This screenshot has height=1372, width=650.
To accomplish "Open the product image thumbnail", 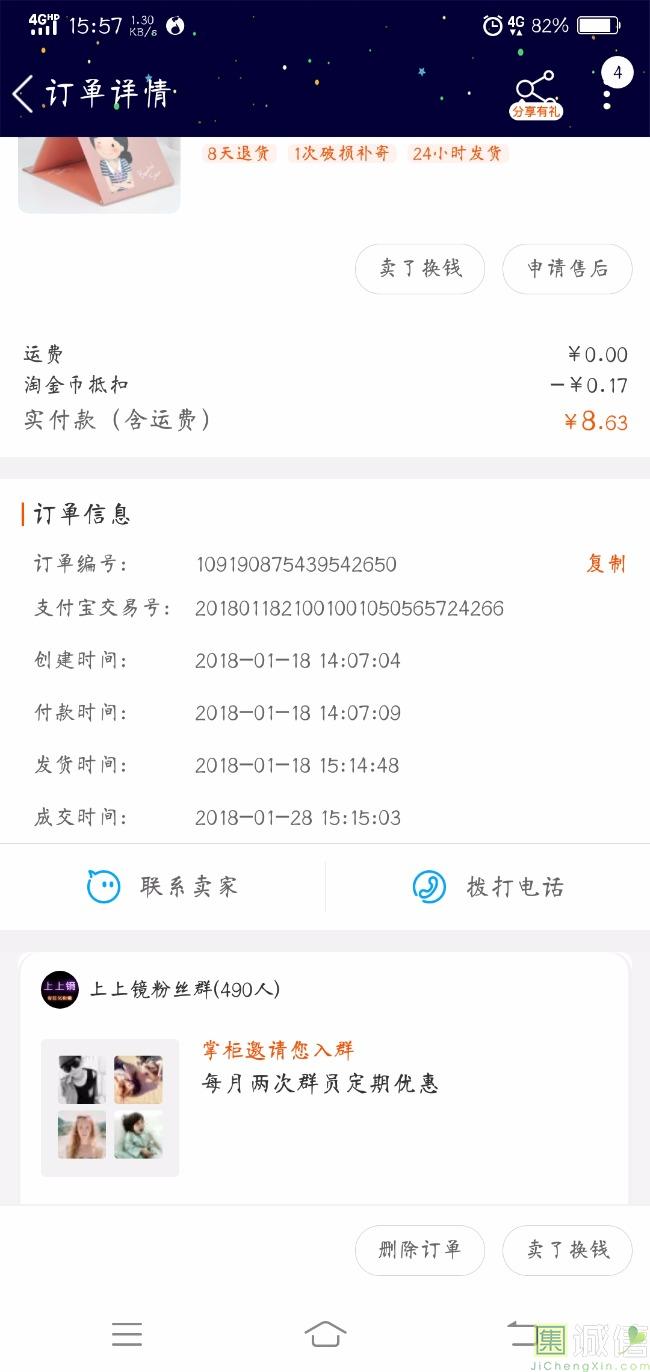I will [99, 174].
